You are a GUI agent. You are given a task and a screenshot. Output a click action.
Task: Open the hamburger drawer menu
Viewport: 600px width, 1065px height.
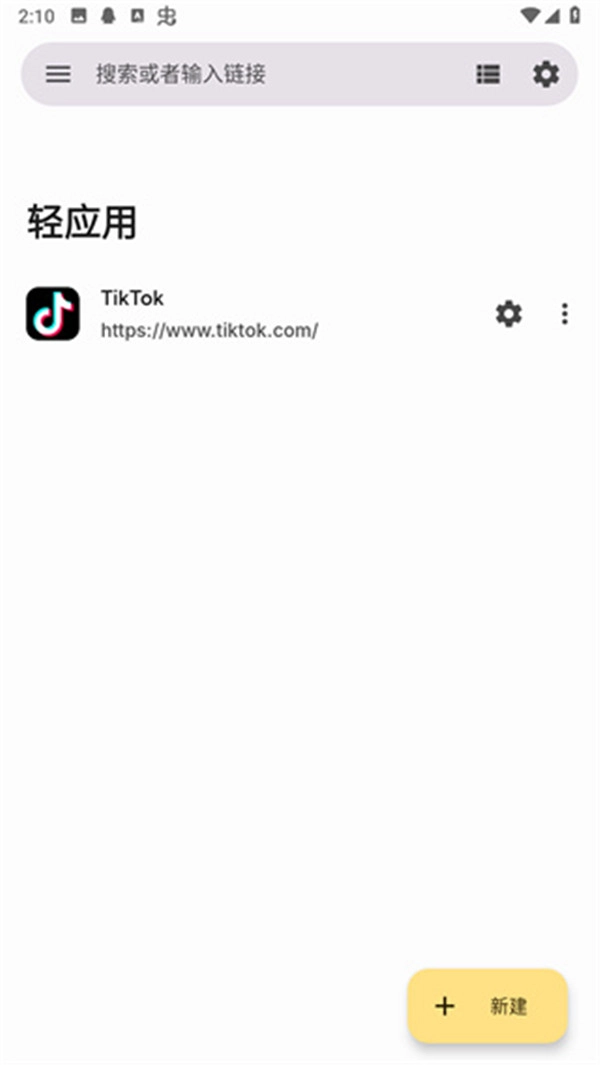58,74
